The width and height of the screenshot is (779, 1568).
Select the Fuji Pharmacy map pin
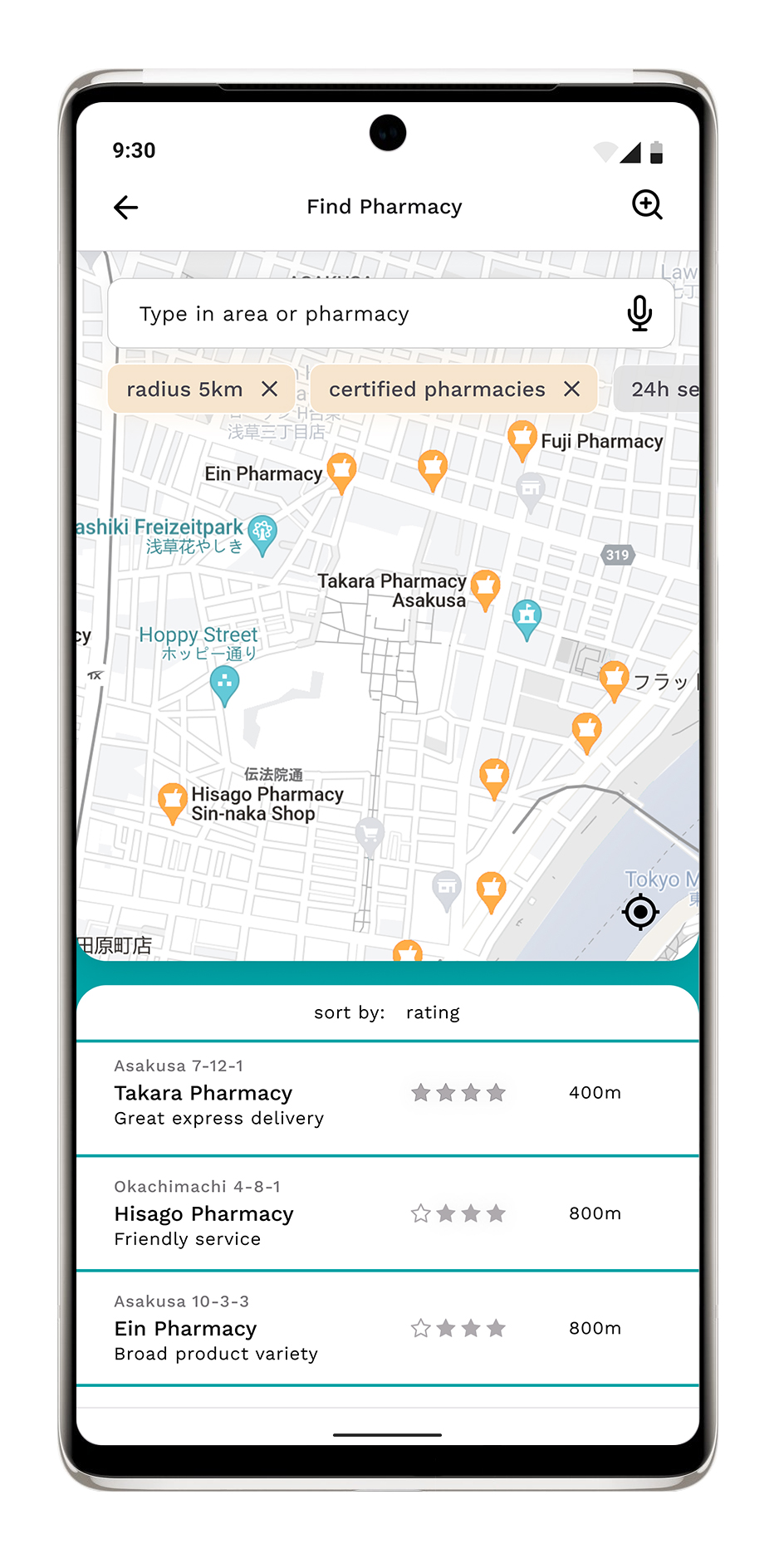point(522,439)
